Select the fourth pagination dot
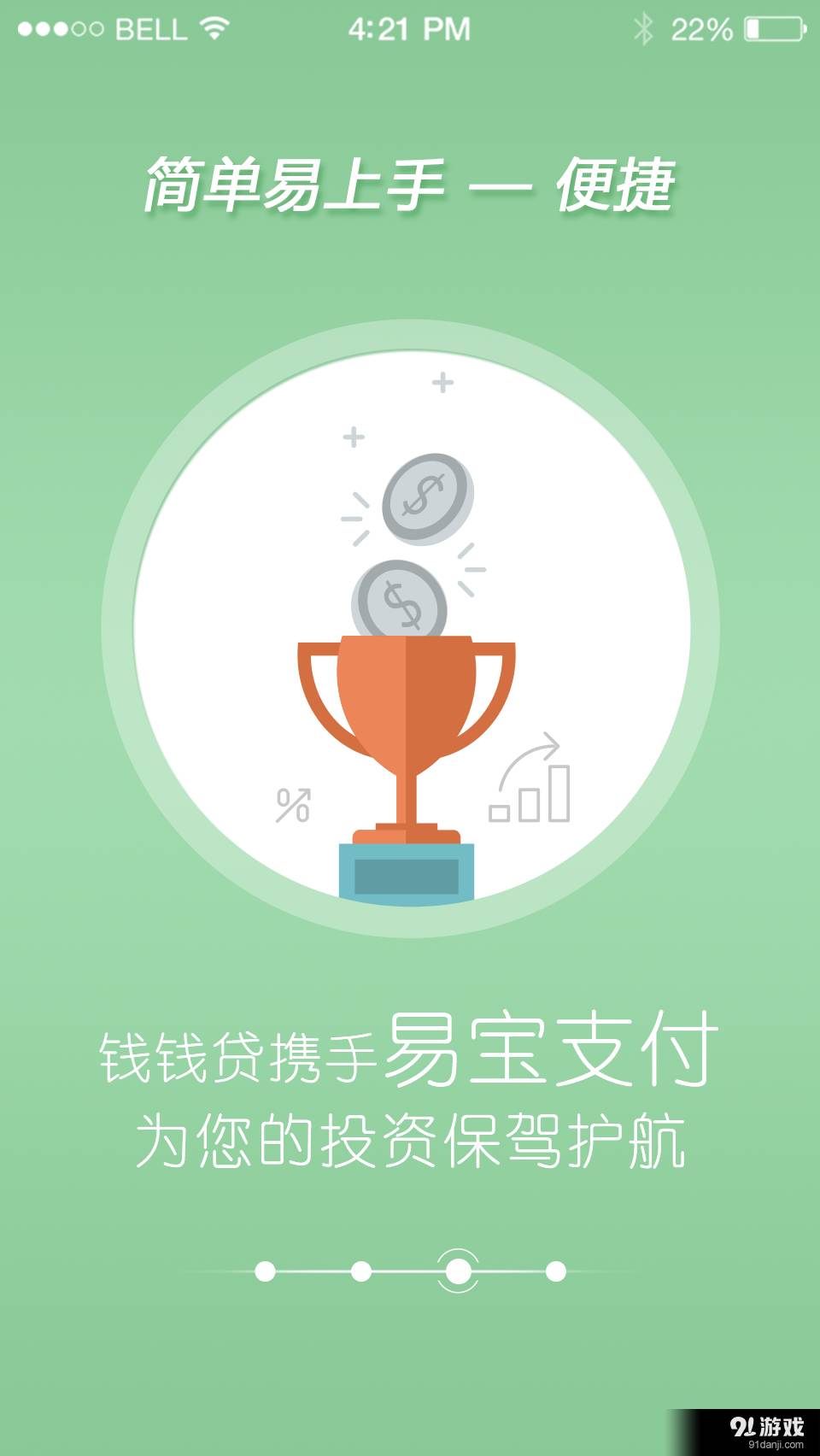The width and height of the screenshot is (820, 1456). (556, 1272)
